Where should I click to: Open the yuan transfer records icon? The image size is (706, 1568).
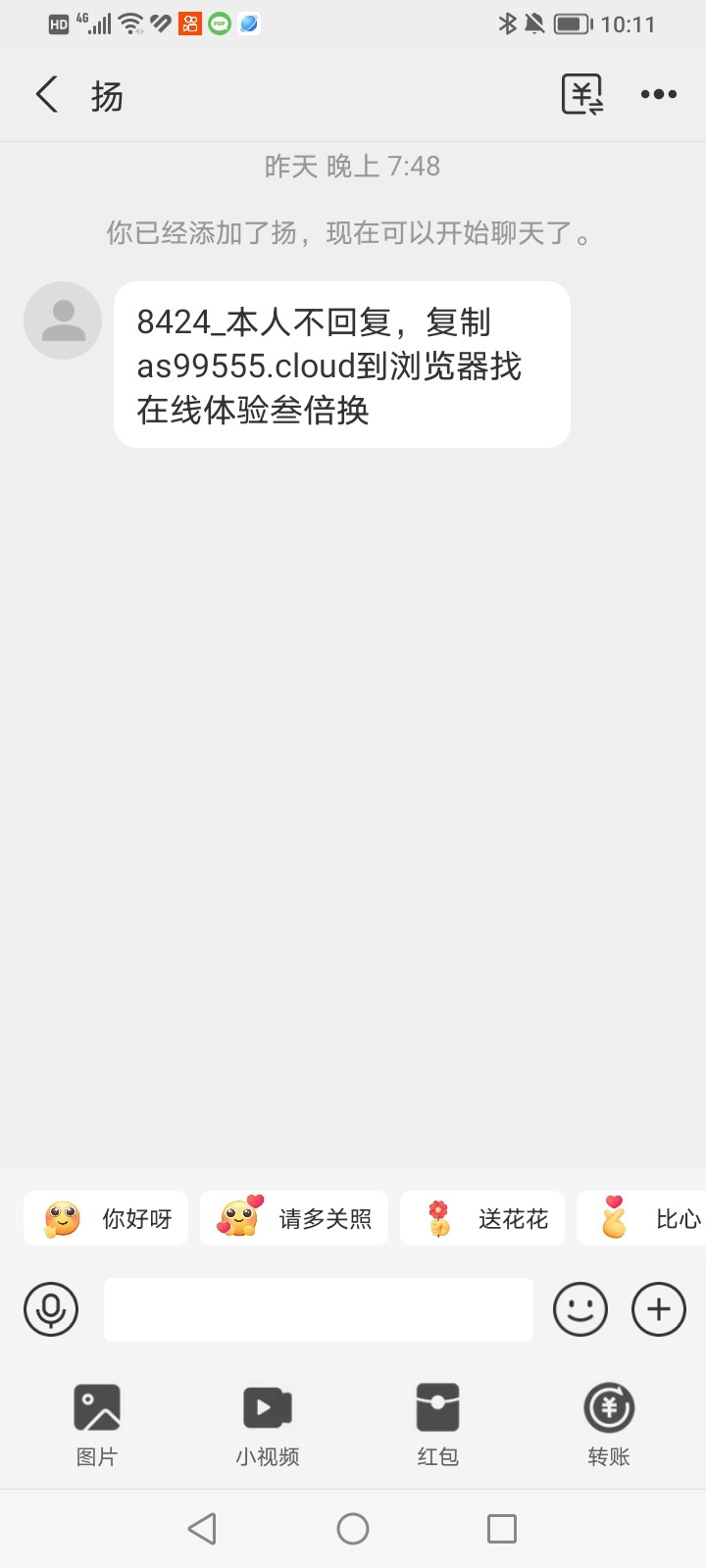[x=581, y=95]
